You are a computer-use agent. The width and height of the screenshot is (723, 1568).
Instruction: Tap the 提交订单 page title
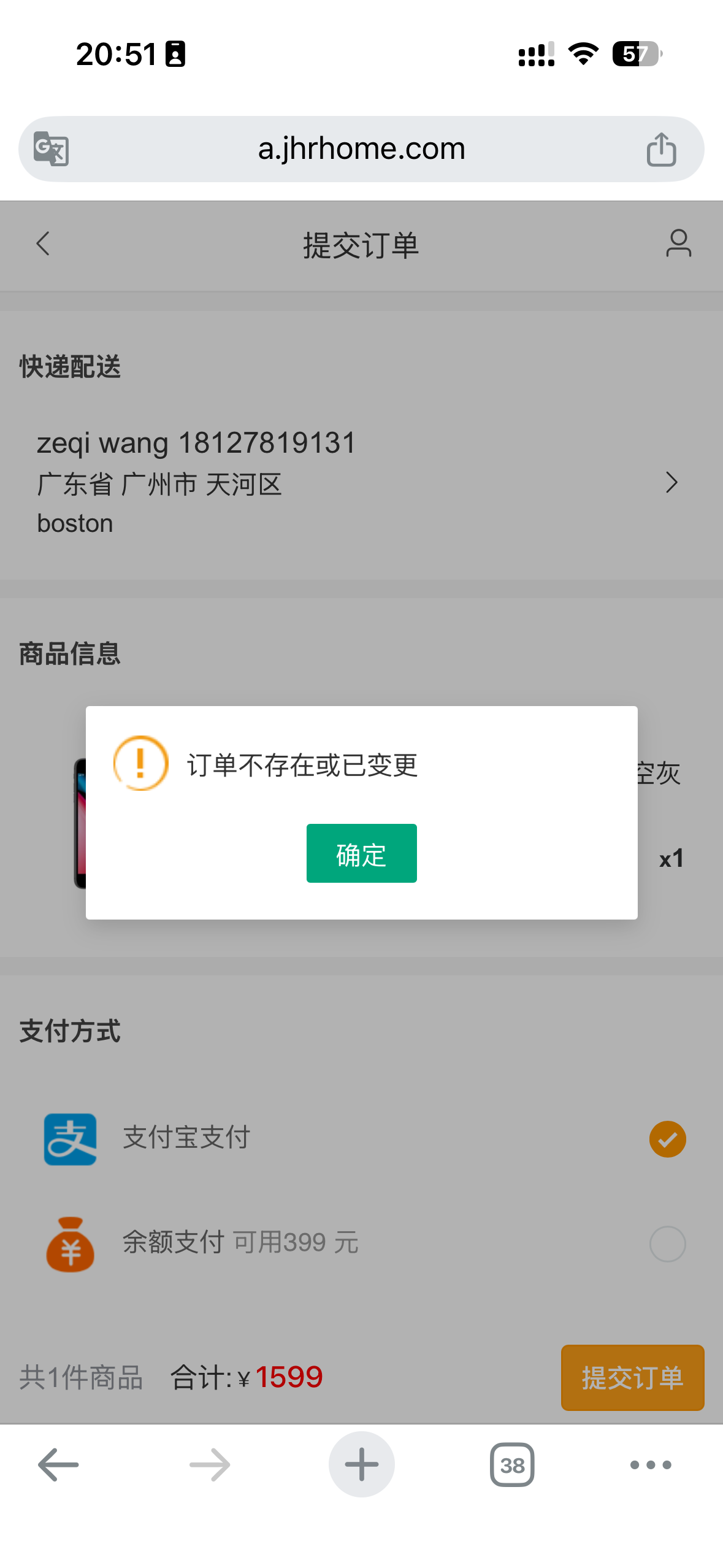(361, 245)
